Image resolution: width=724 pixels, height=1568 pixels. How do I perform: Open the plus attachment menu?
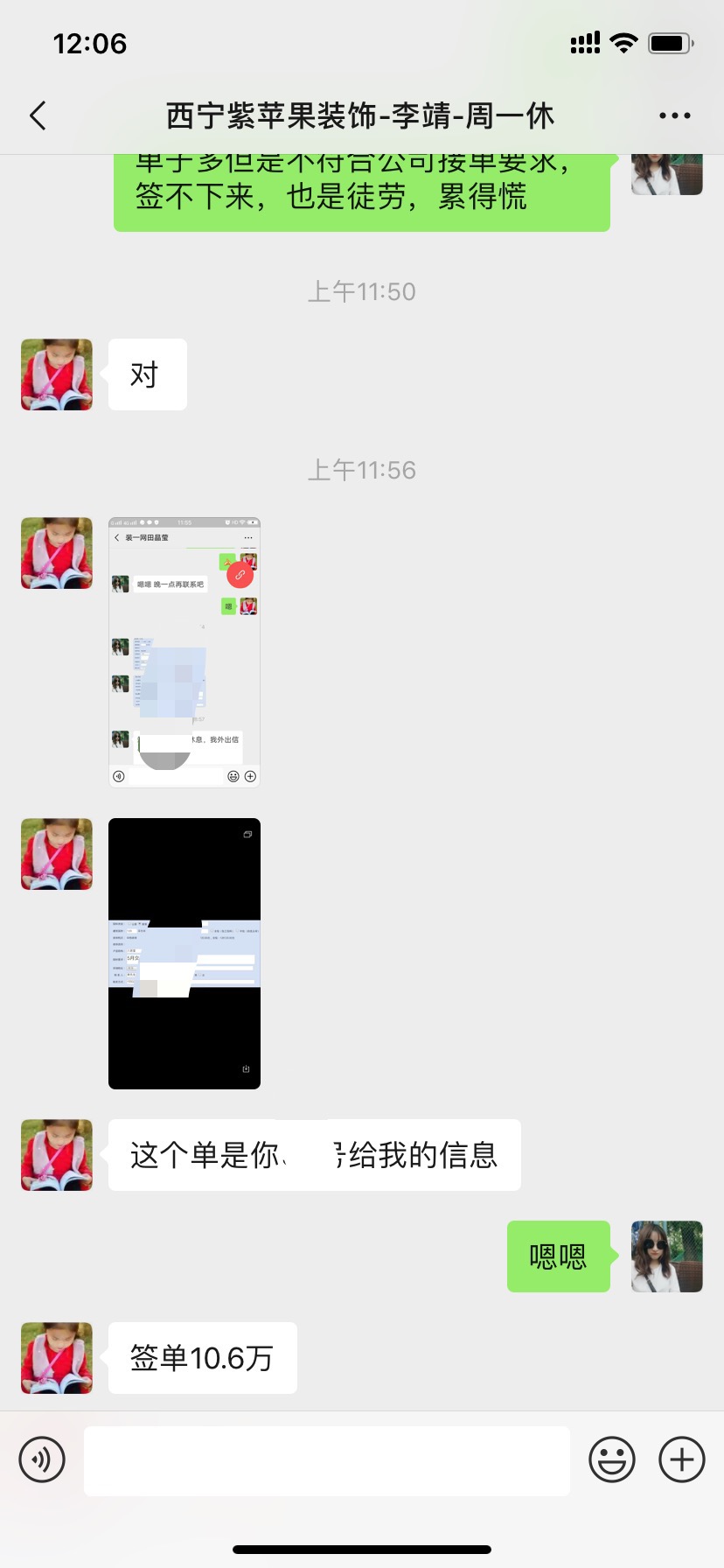coord(681,1459)
